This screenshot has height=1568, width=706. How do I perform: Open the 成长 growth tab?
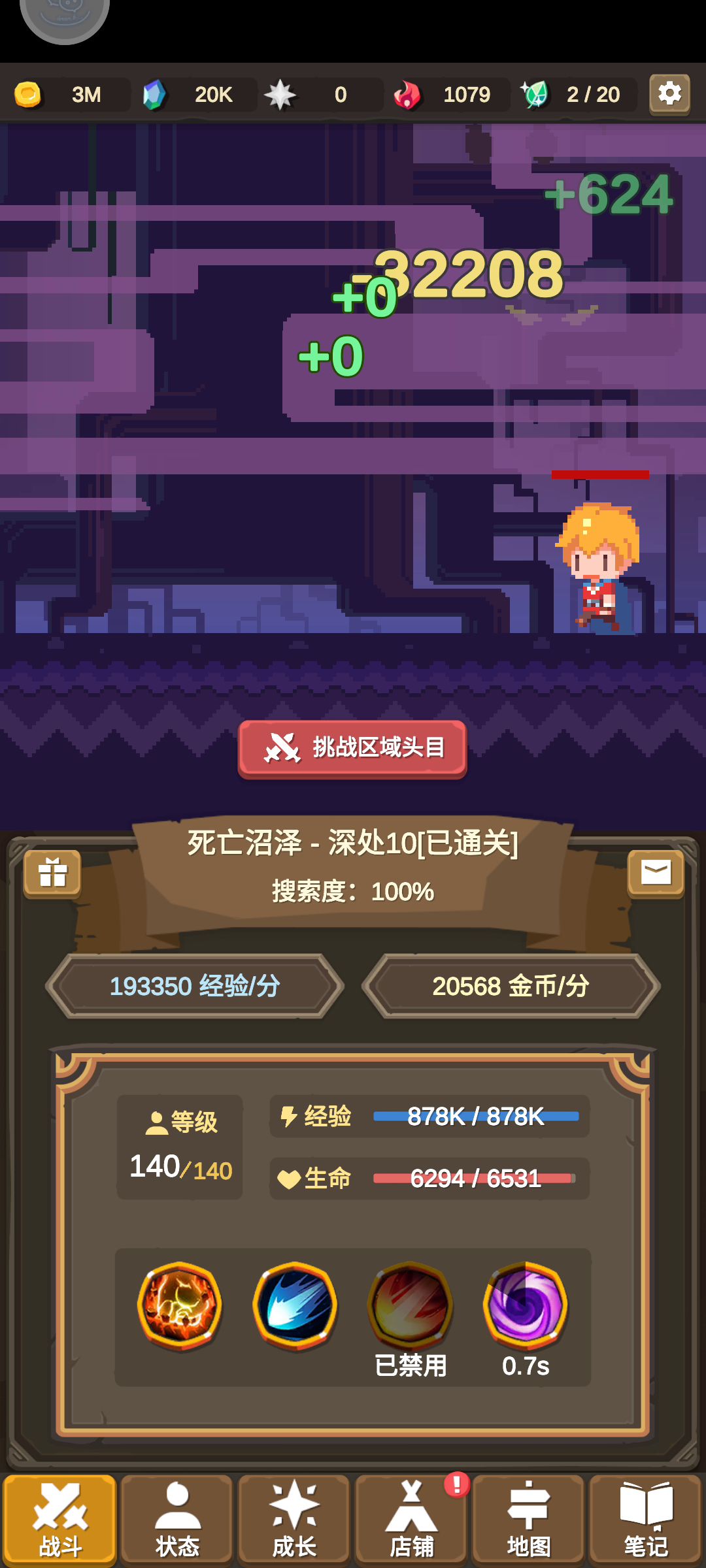tap(294, 1520)
